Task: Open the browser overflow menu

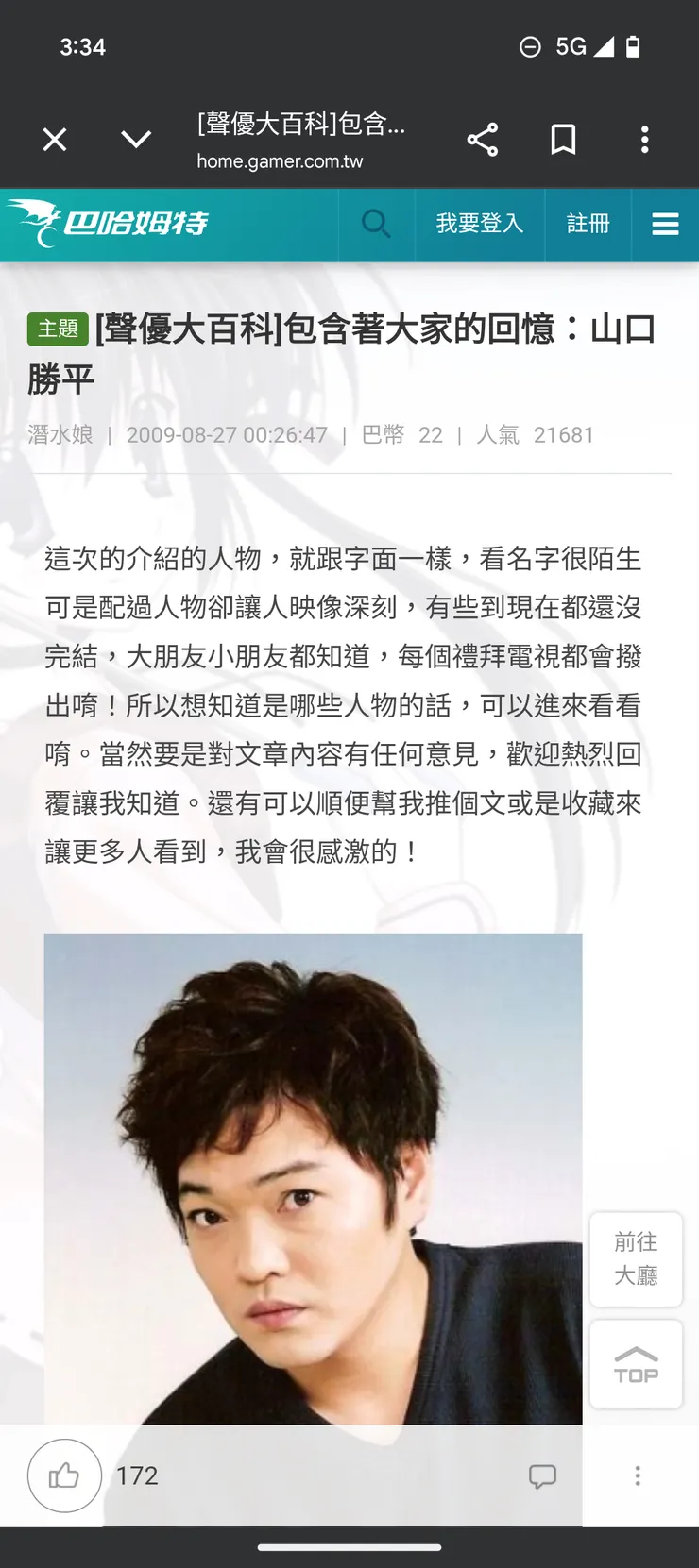Action: (644, 140)
